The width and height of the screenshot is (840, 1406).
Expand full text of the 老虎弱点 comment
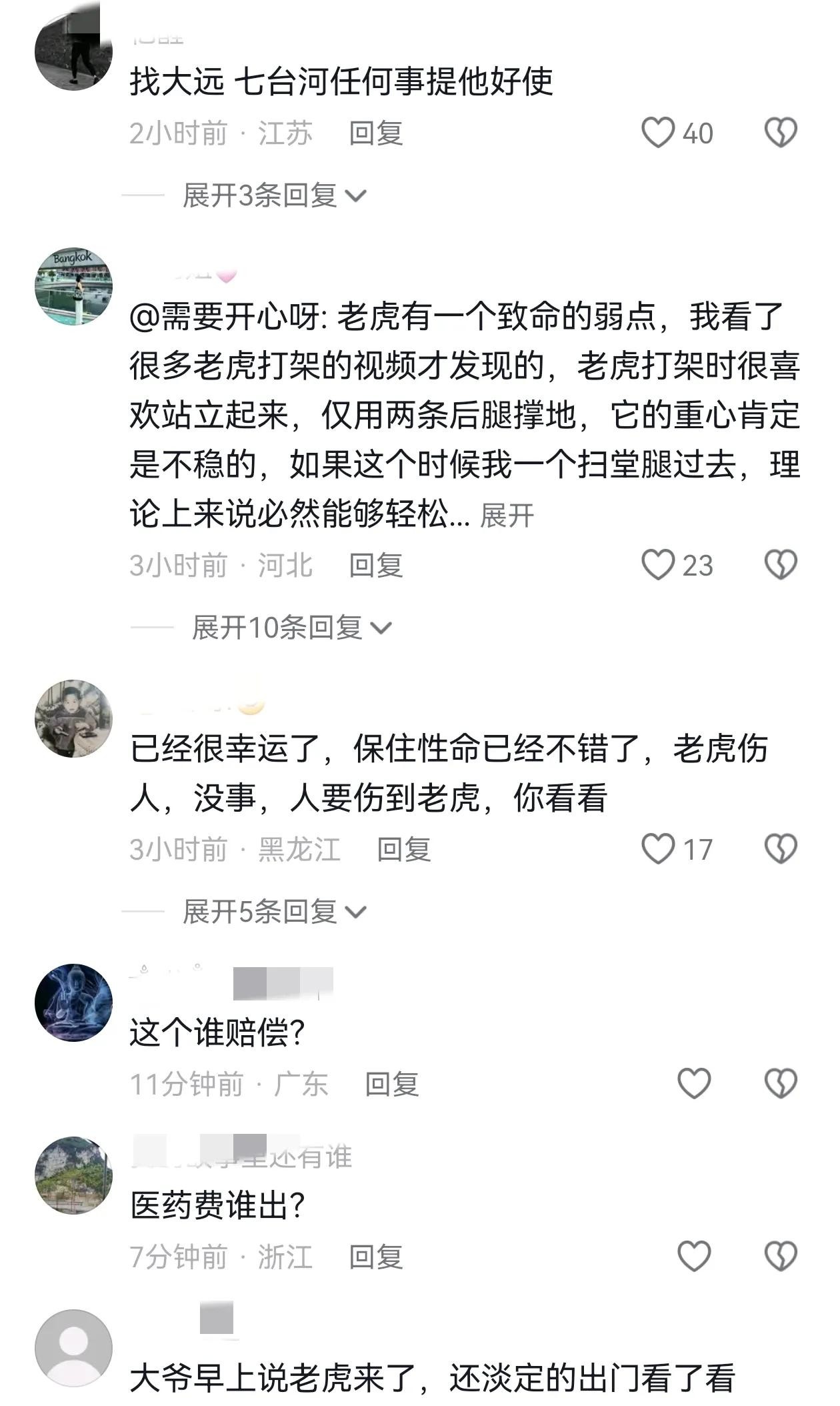(507, 516)
